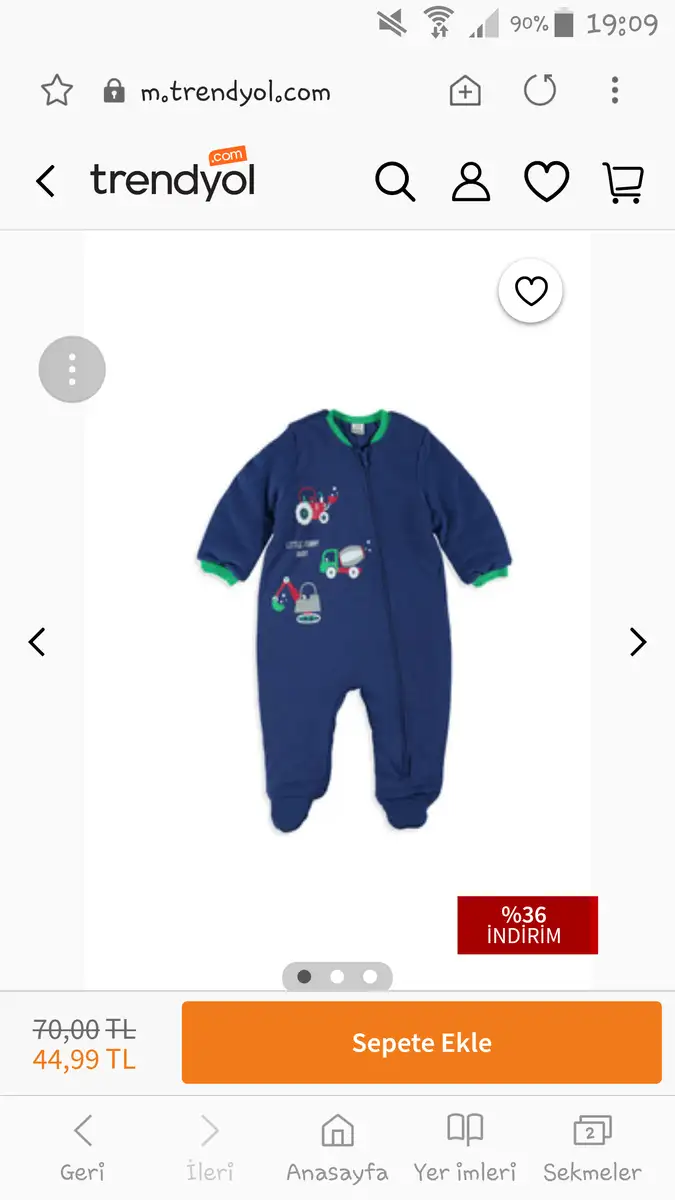Tap the grey floating three-dot button
The width and height of the screenshot is (675, 1200).
[x=72, y=370]
